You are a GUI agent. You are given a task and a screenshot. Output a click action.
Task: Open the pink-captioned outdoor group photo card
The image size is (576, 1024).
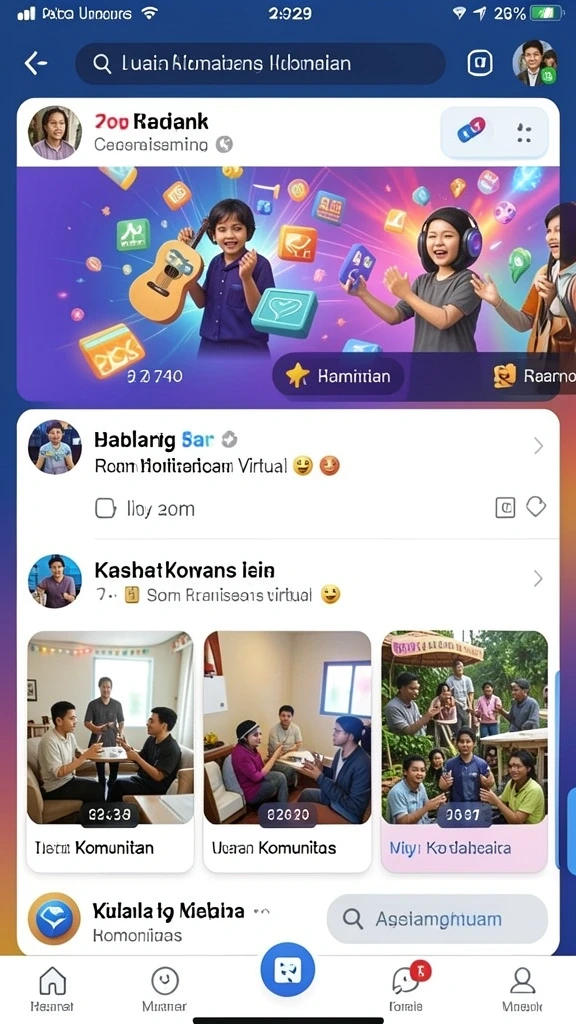click(x=464, y=751)
